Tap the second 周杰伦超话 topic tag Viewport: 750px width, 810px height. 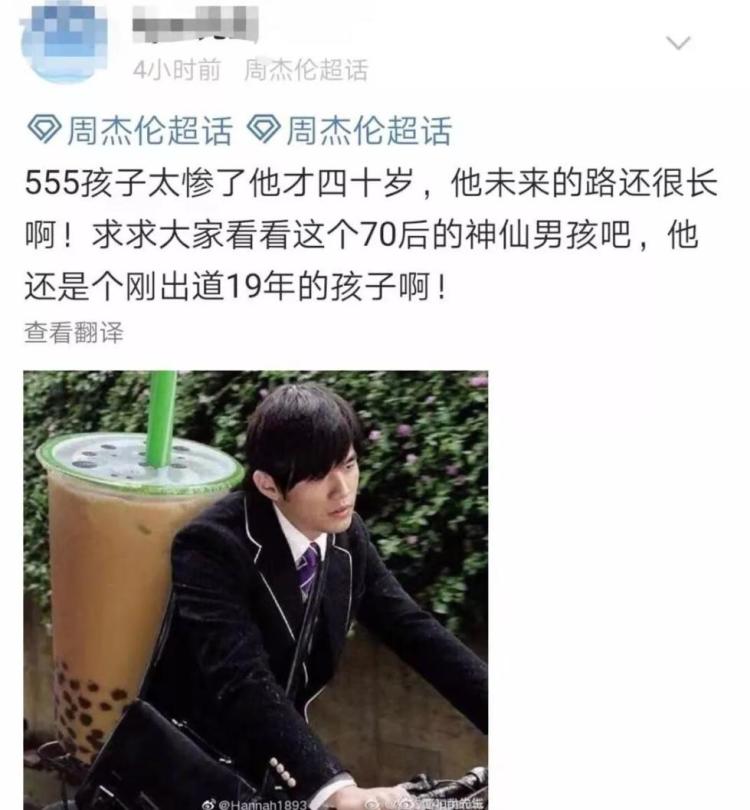[349, 130]
